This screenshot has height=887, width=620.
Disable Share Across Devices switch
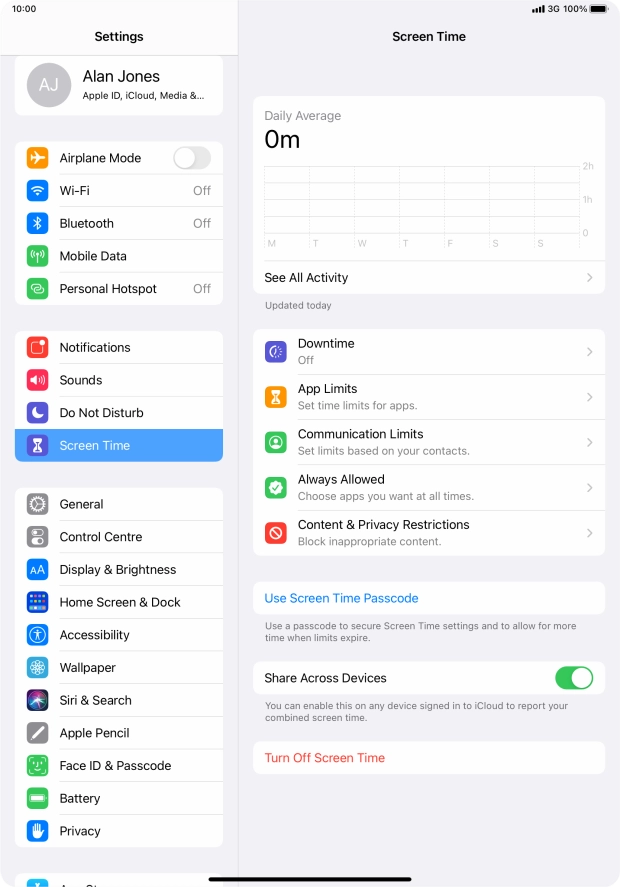pos(574,678)
